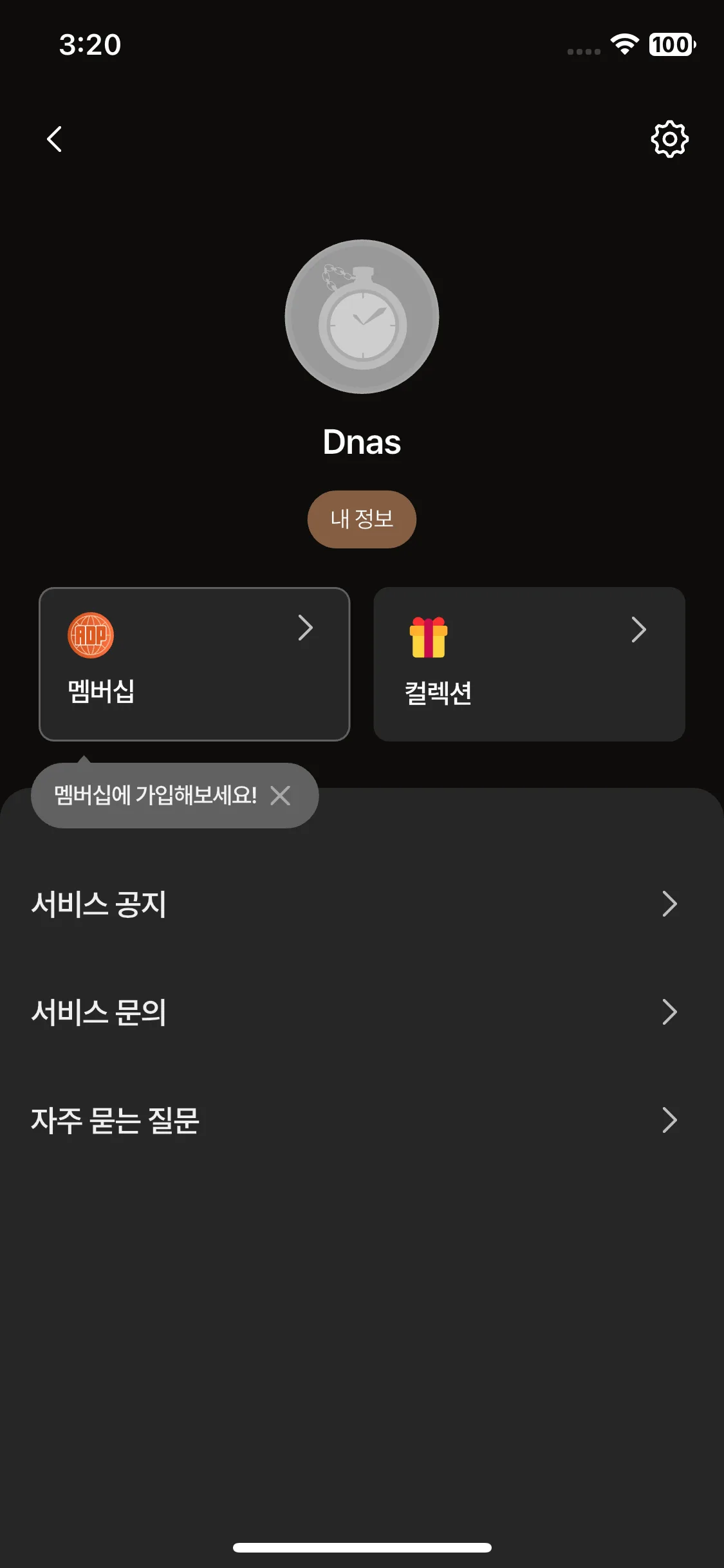The width and height of the screenshot is (724, 1568).
Task: Tap the back arrow at top left
Action: tap(54, 140)
